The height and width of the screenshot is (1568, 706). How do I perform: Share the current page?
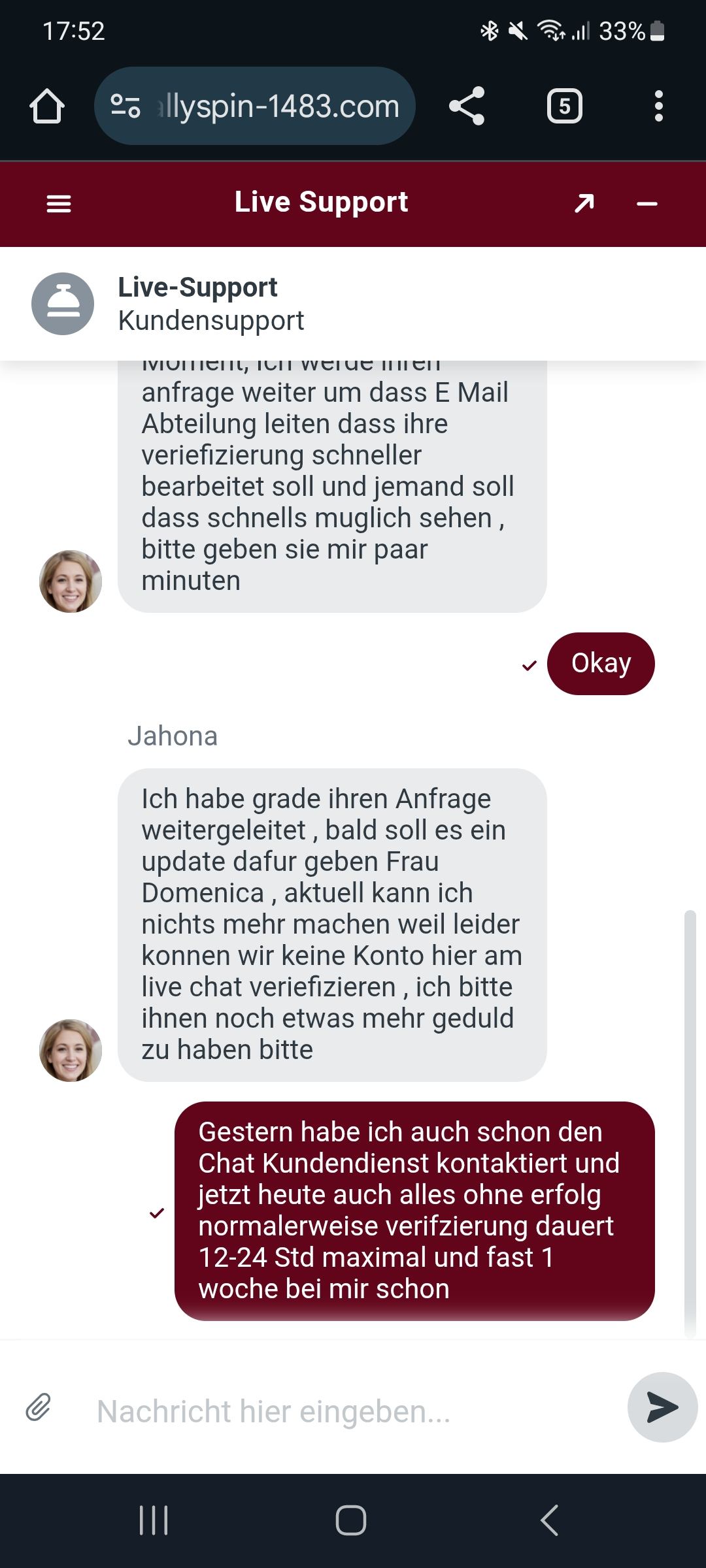(467, 106)
